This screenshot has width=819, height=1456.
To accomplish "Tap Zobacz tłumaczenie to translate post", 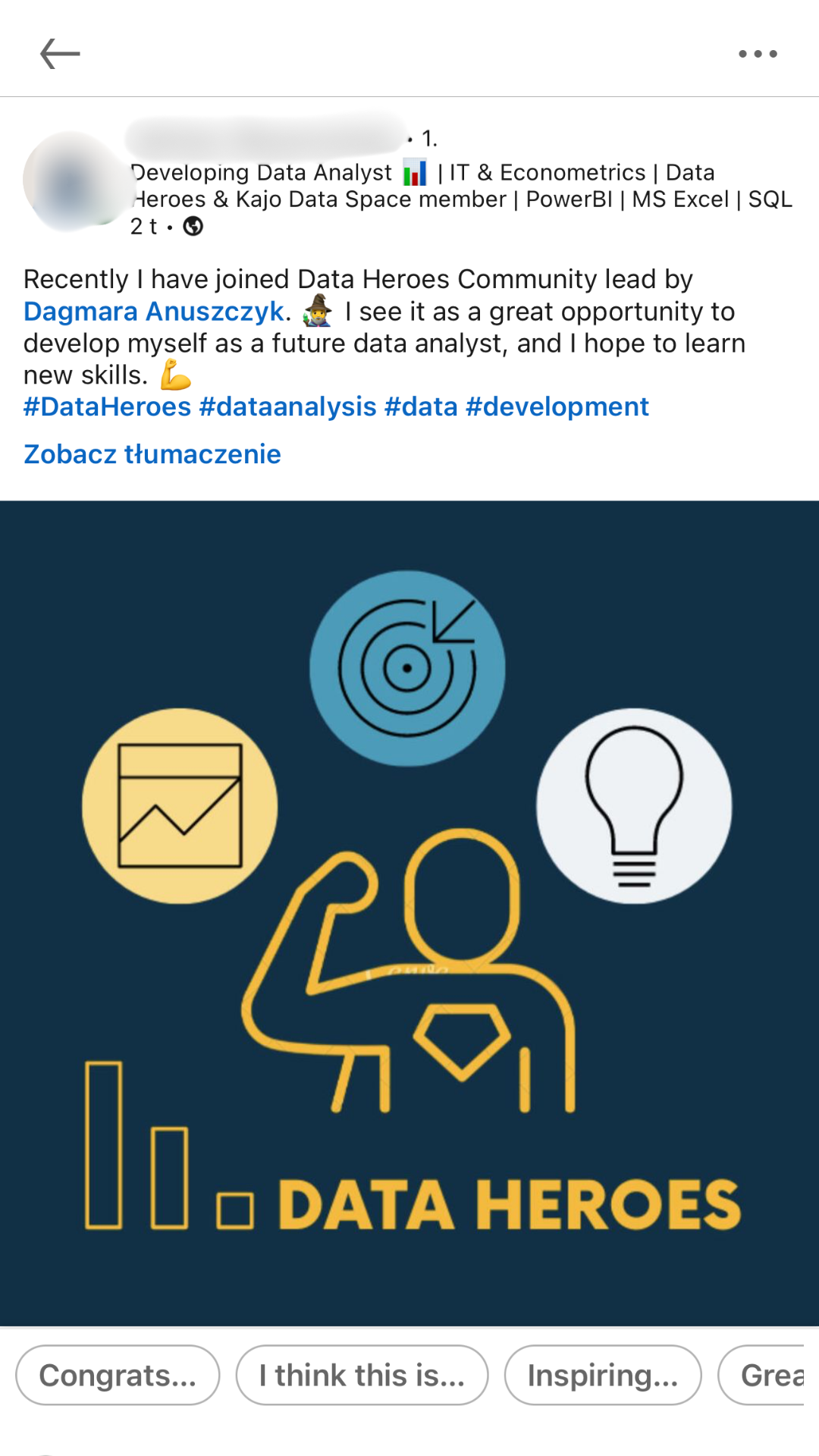I will click(152, 454).
